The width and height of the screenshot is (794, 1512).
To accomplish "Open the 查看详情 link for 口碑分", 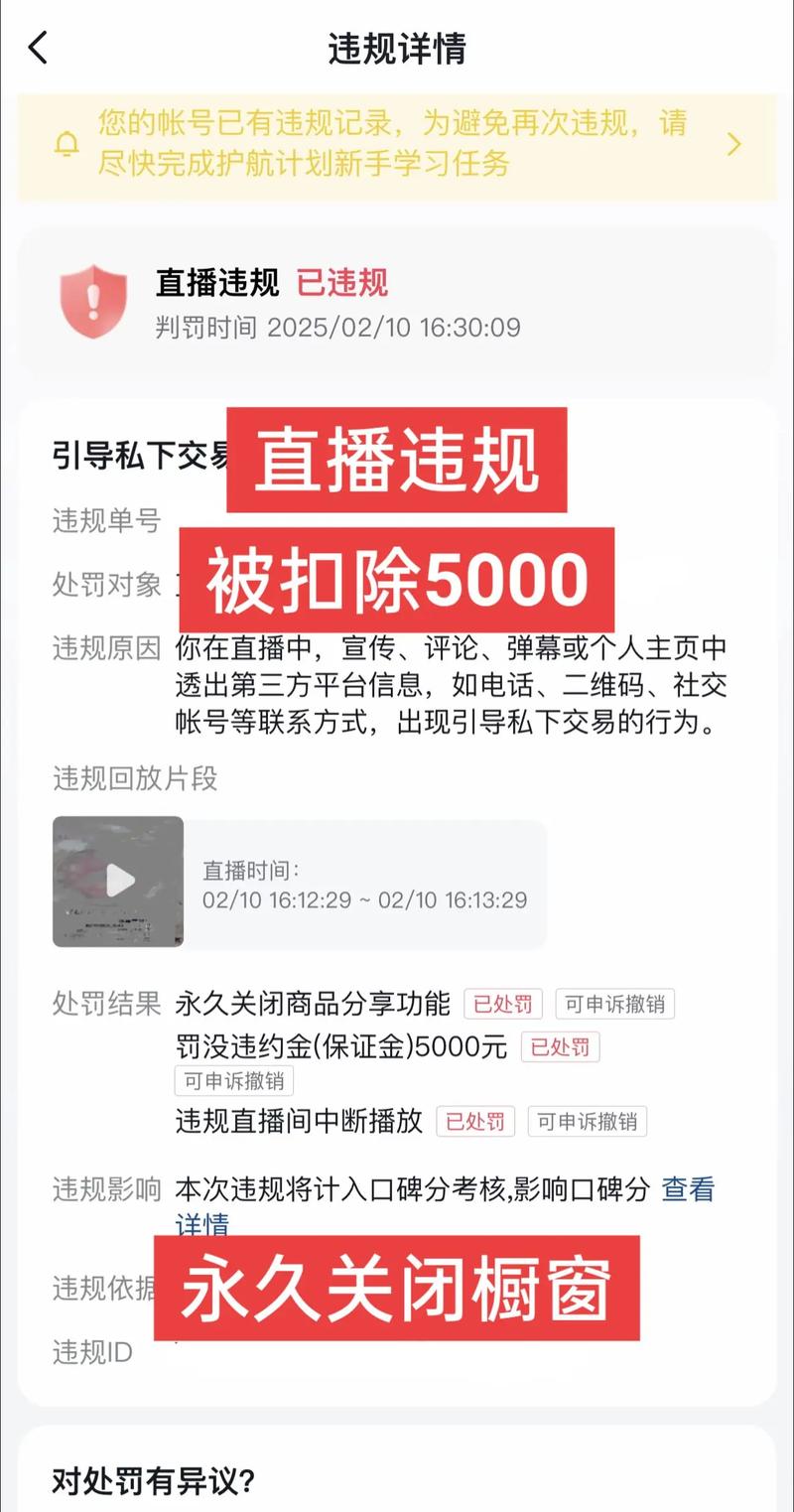I will click(x=687, y=1188).
